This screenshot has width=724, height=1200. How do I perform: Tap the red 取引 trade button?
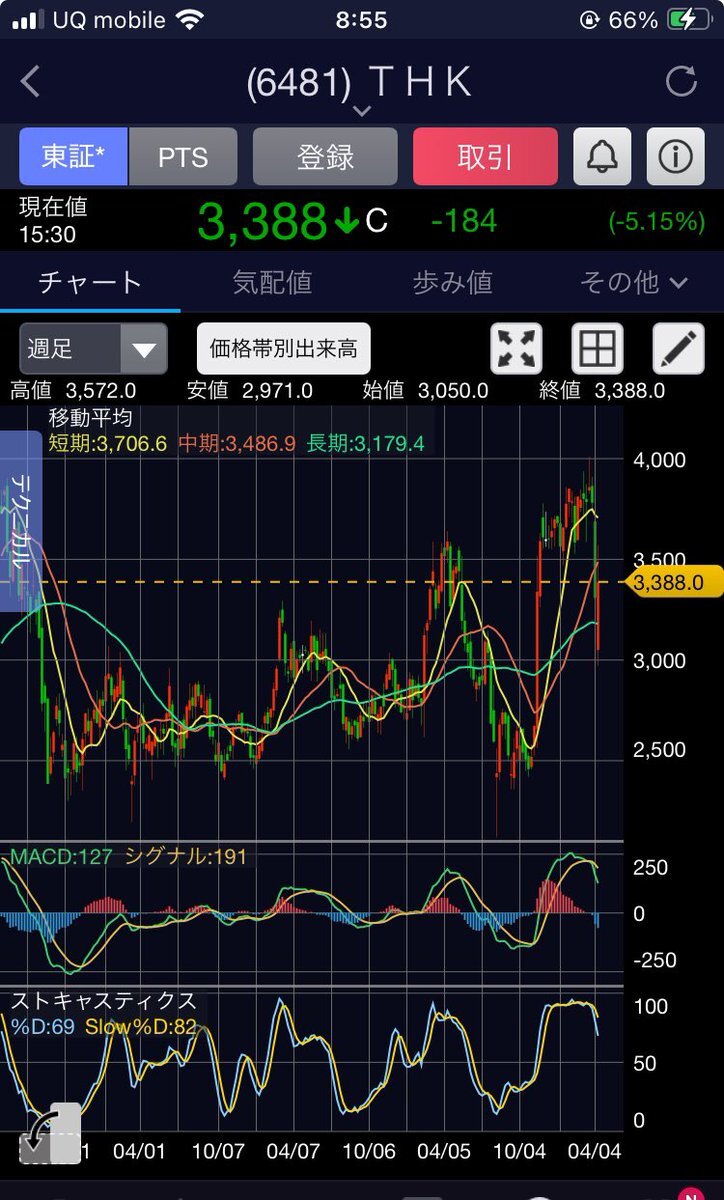pos(485,156)
